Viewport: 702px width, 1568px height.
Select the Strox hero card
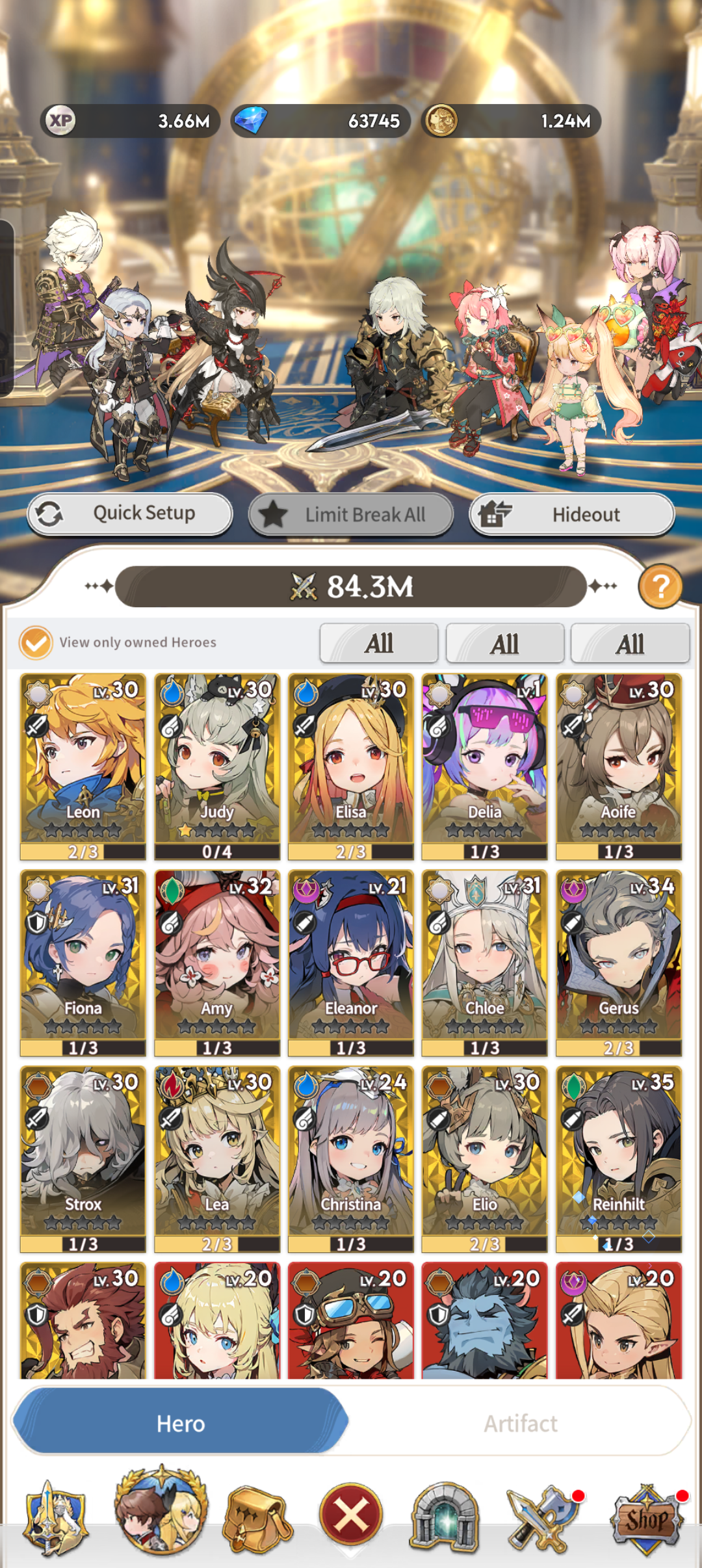click(83, 1159)
